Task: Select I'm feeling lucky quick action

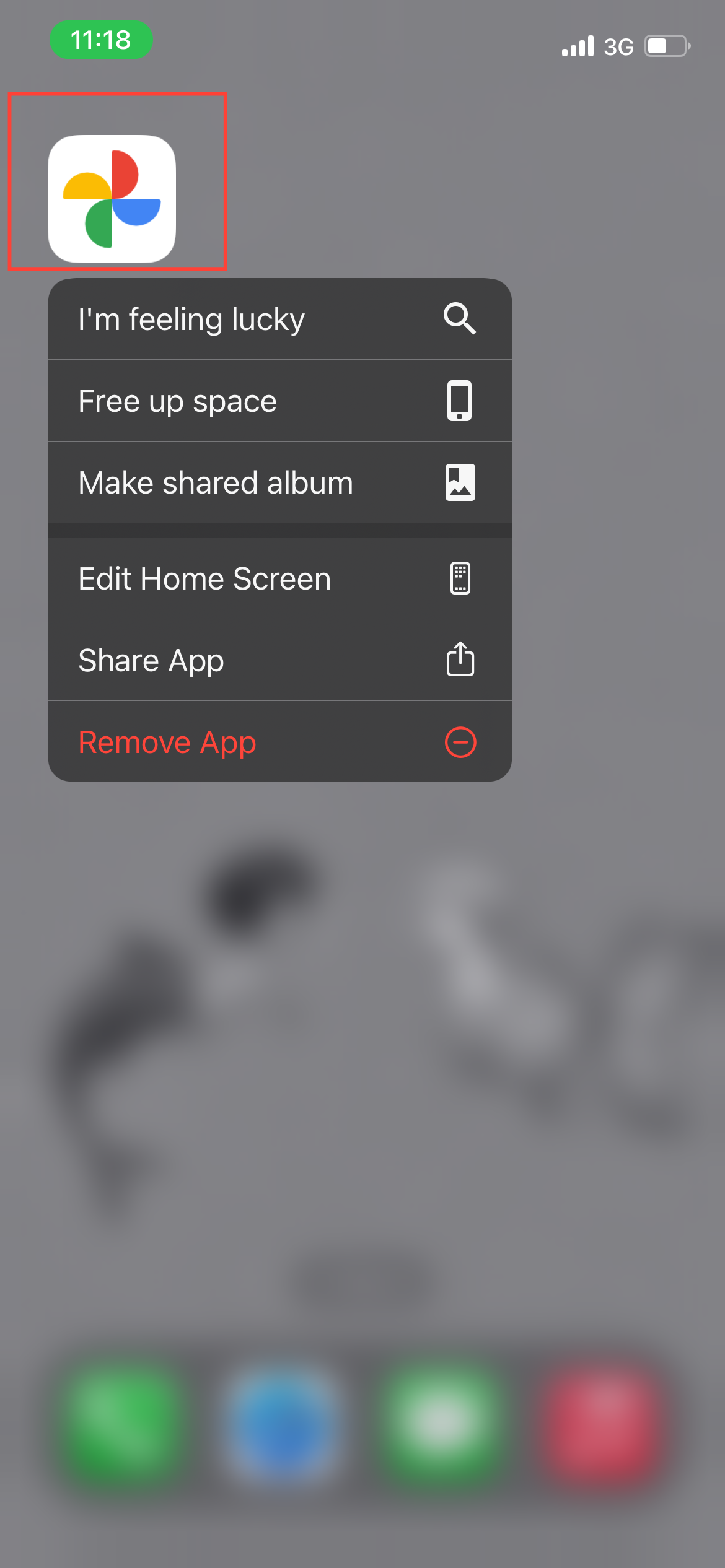Action: click(x=279, y=320)
